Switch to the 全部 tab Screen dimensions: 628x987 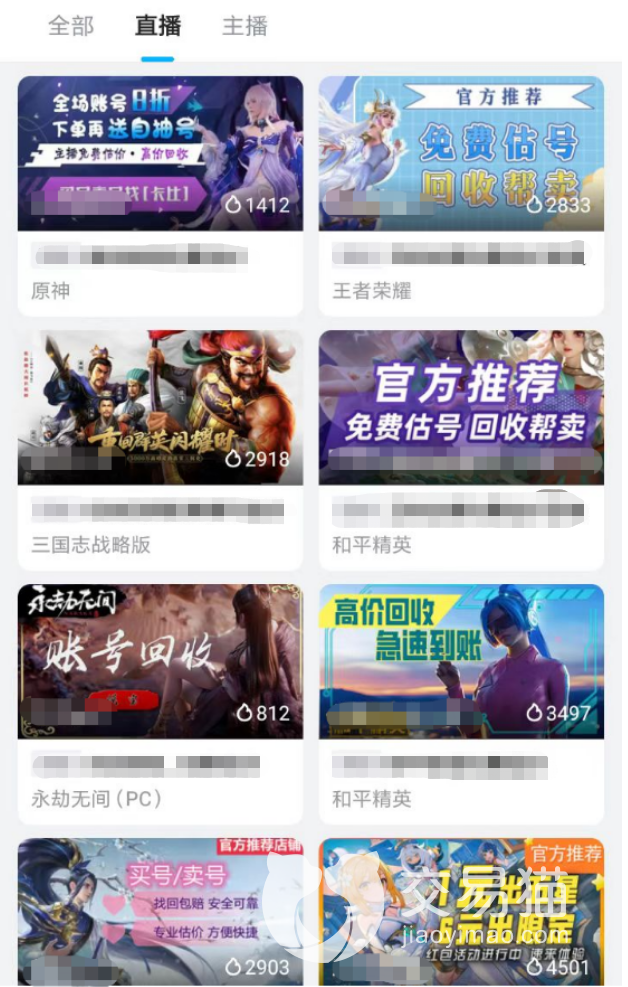[x=70, y=26]
